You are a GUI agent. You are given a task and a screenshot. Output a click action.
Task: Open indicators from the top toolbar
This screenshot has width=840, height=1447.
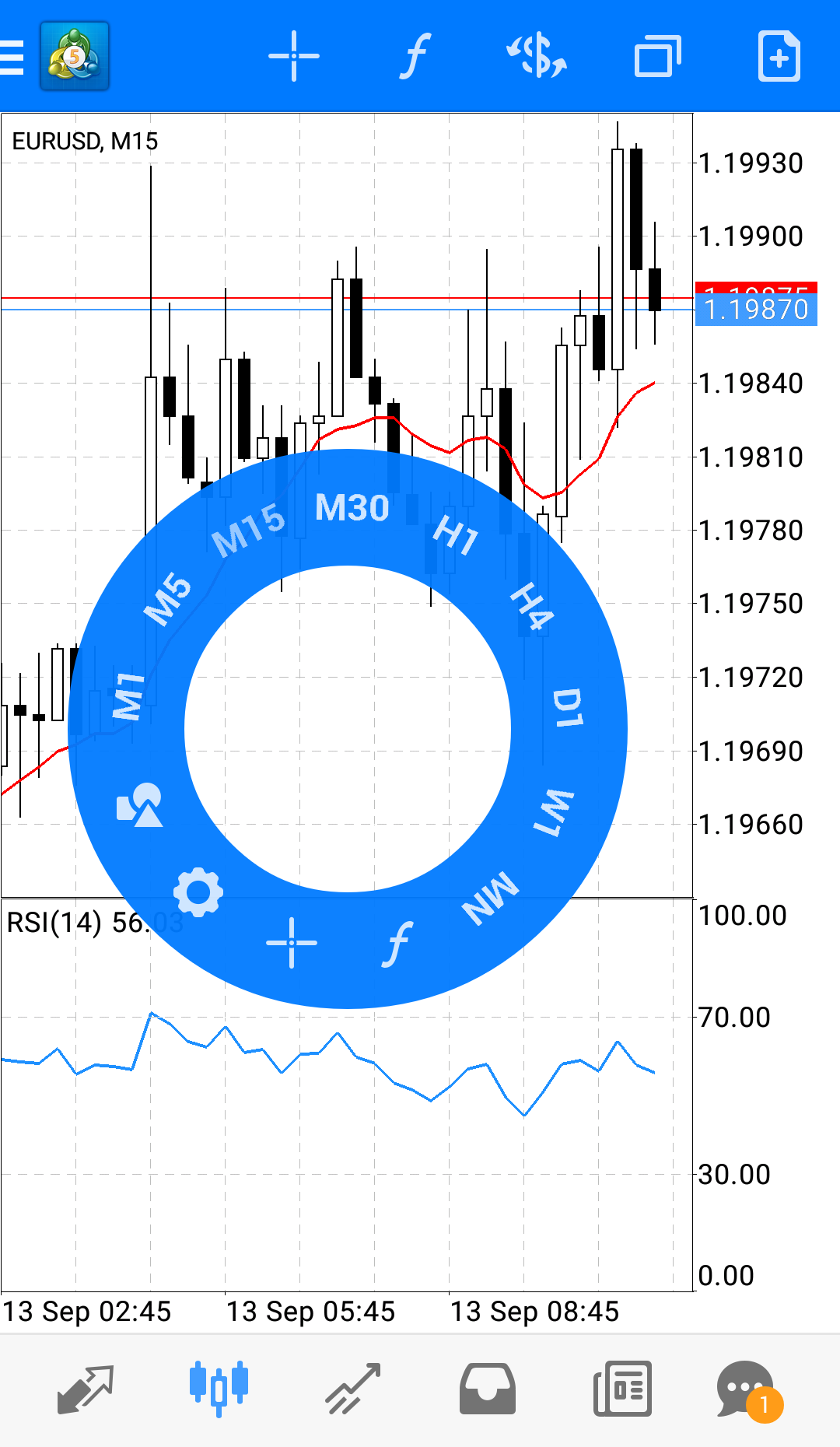click(x=415, y=57)
